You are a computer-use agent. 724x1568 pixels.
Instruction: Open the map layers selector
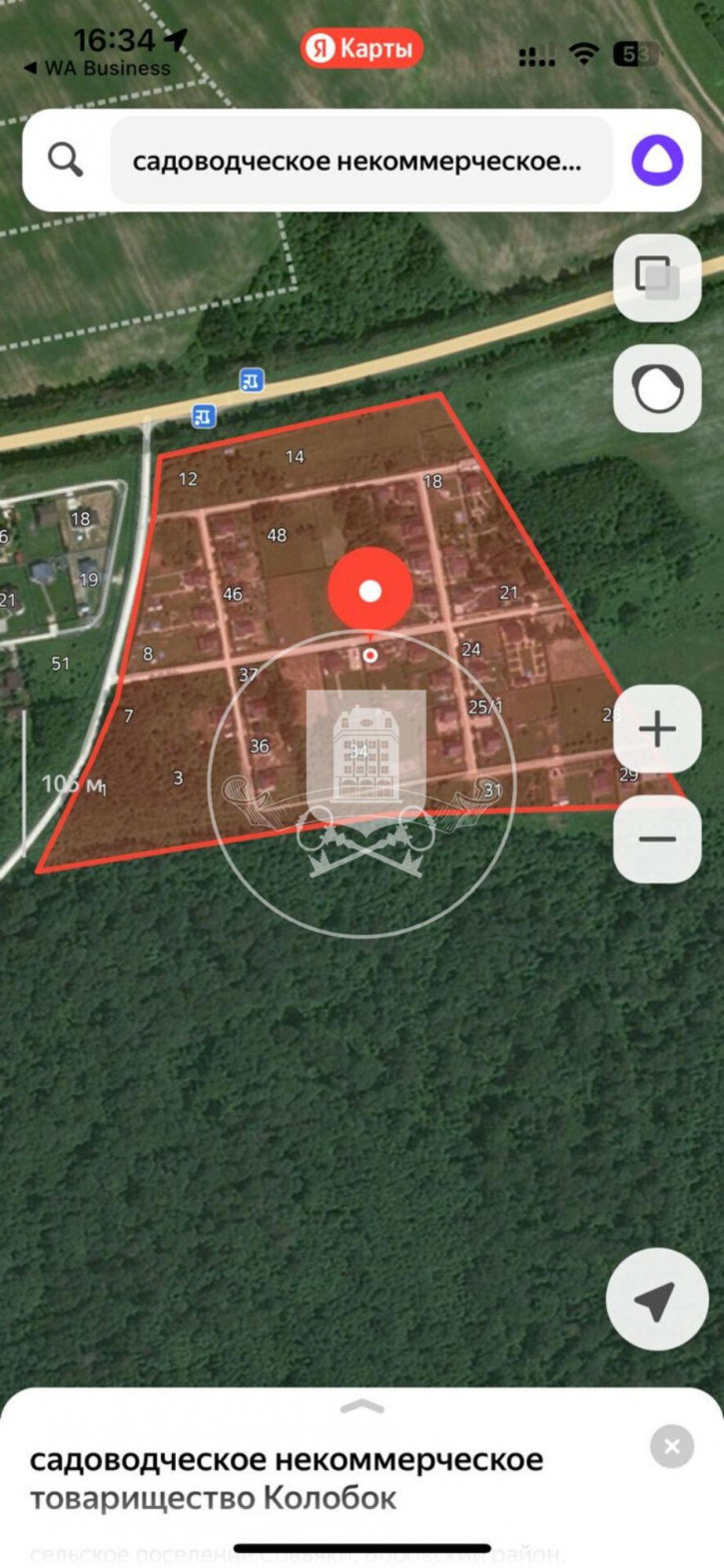[656, 277]
